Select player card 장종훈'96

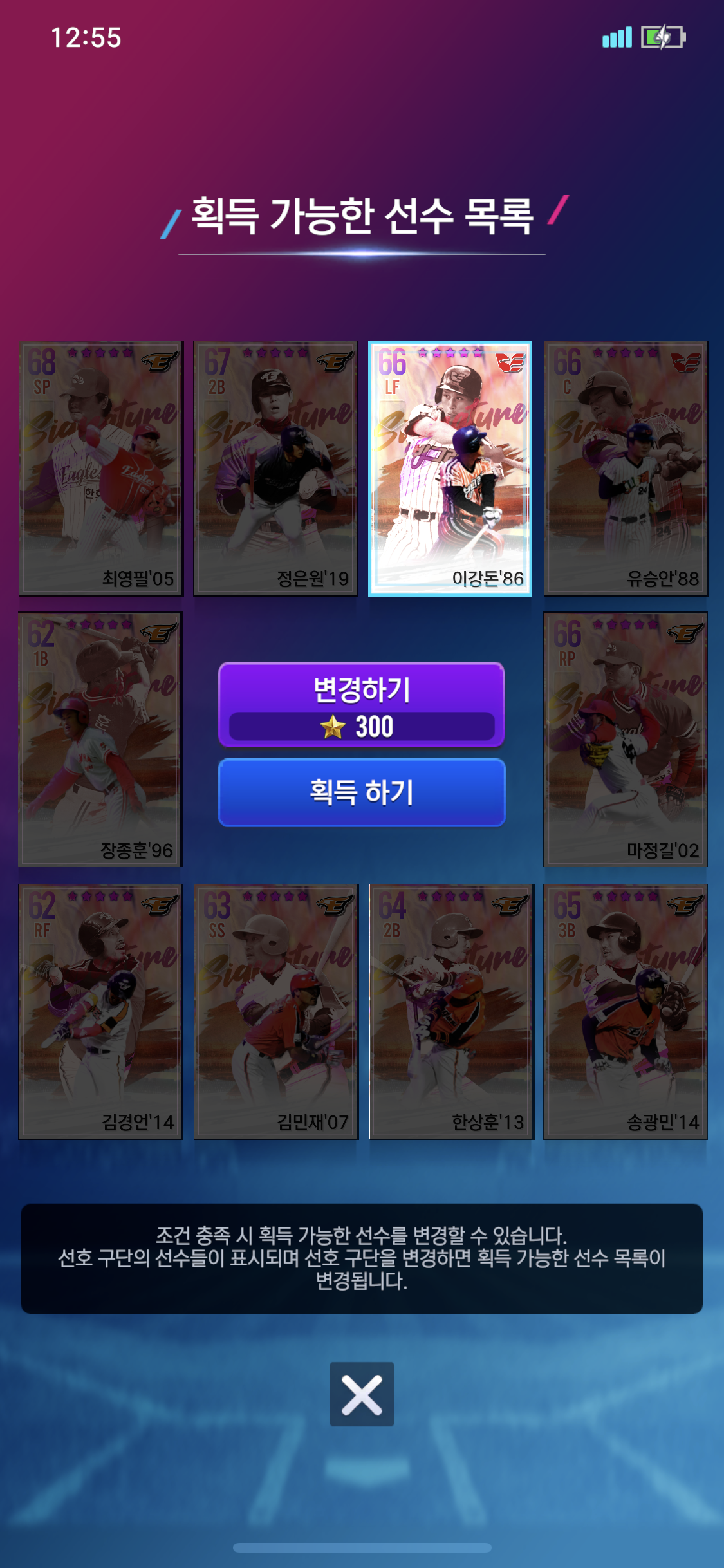coord(100,740)
